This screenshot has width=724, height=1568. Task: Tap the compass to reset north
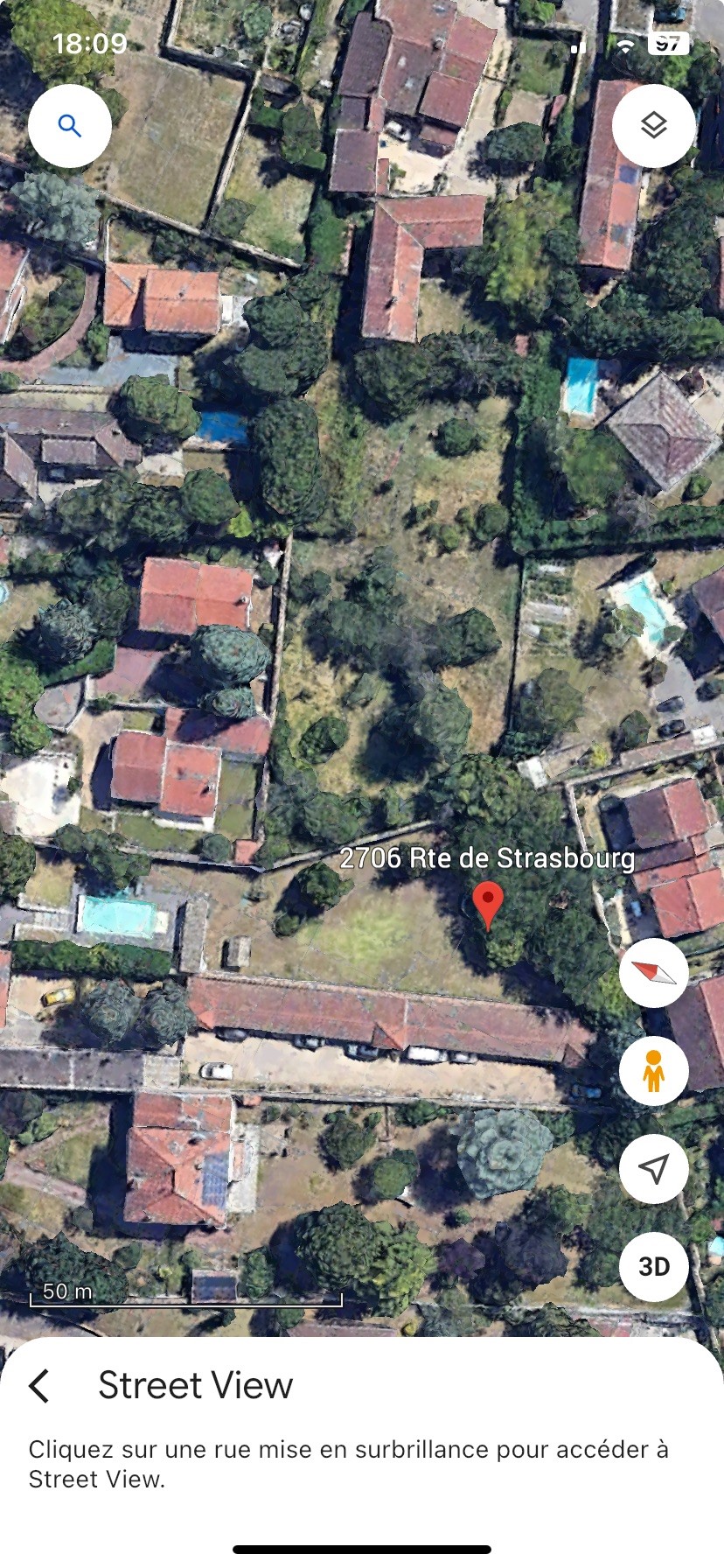click(x=654, y=972)
